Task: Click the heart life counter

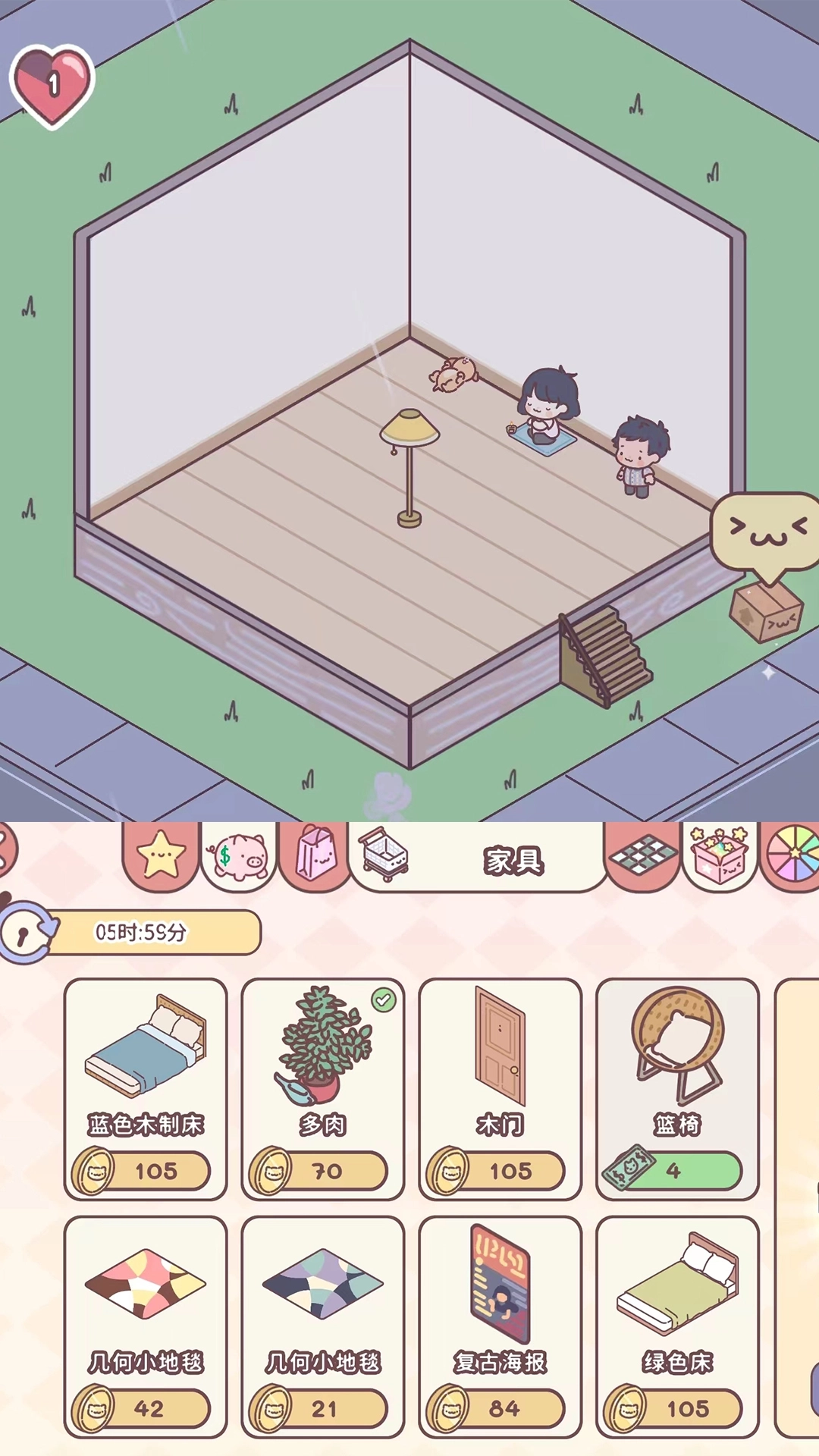Action: click(x=51, y=83)
